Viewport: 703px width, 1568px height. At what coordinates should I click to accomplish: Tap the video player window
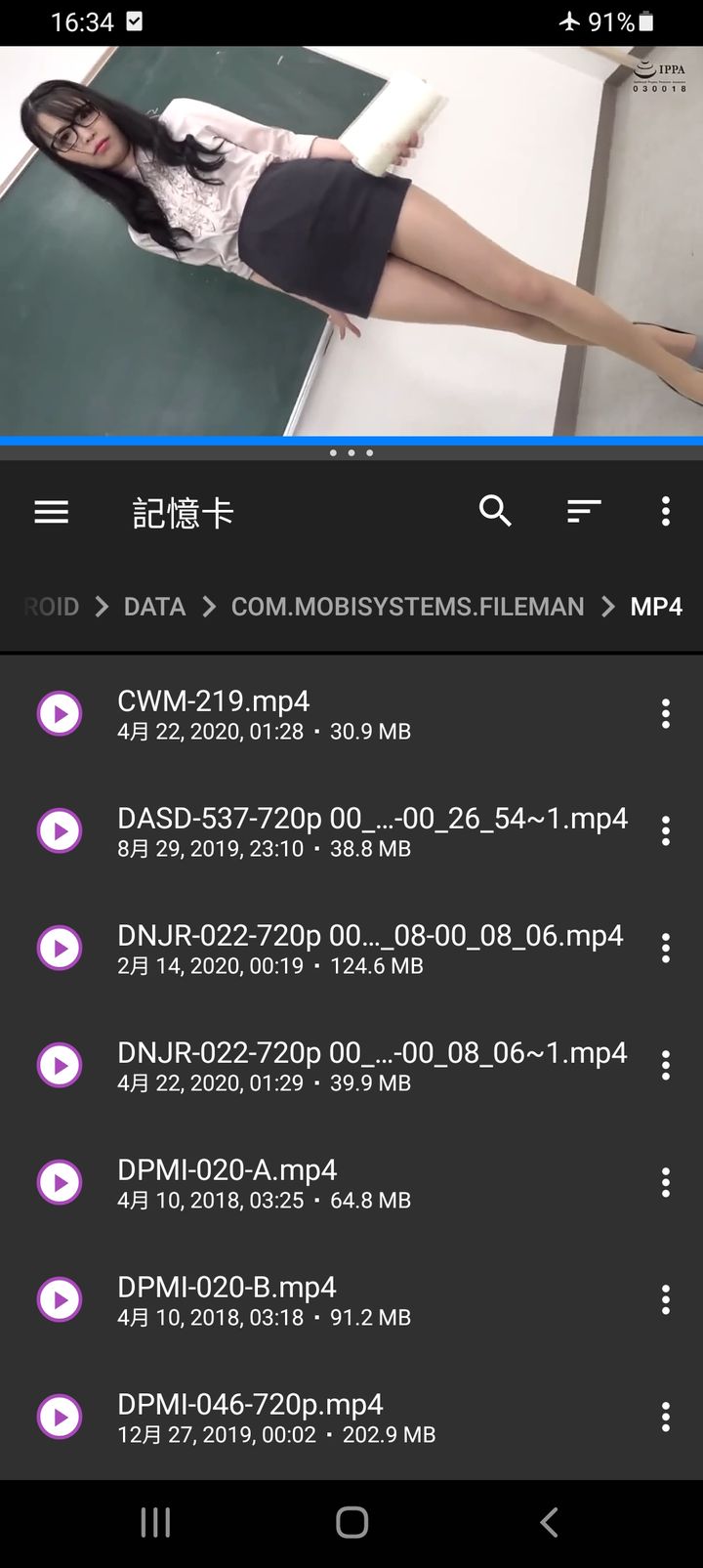tap(351, 240)
